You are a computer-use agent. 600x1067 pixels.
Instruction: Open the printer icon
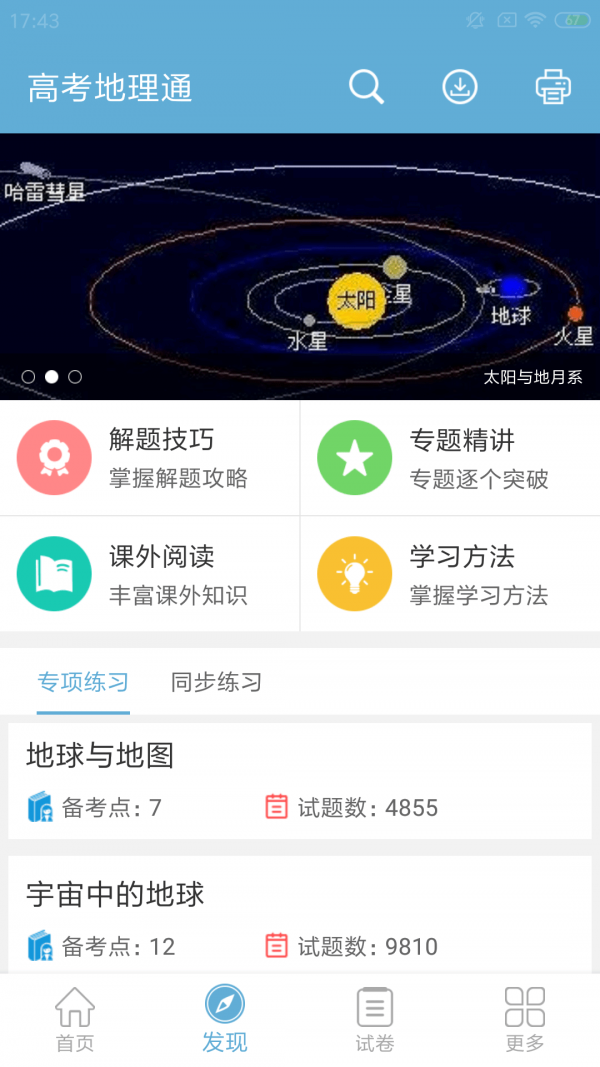click(x=553, y=88)
